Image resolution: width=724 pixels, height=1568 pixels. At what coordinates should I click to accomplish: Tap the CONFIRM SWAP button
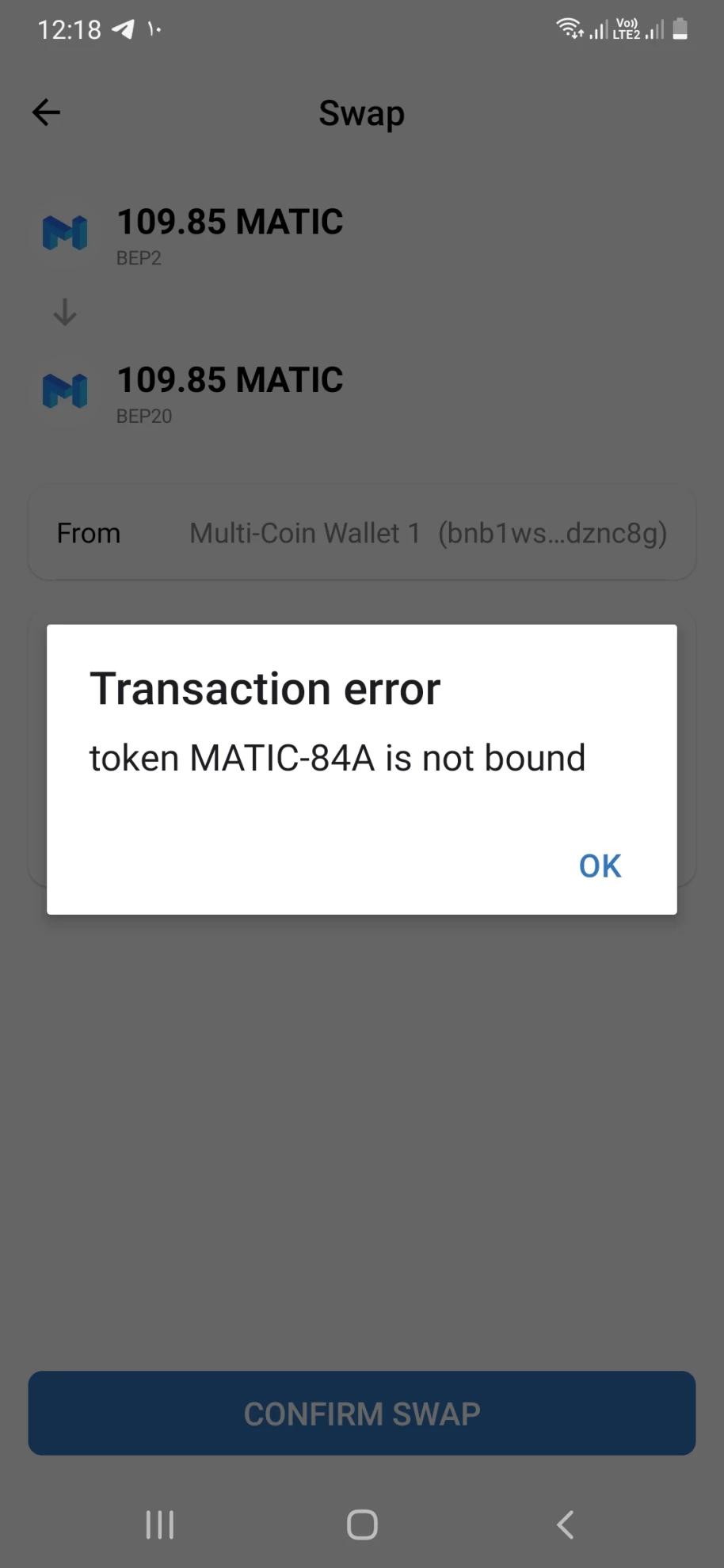pyautogui.click(x=362, y=1414)
